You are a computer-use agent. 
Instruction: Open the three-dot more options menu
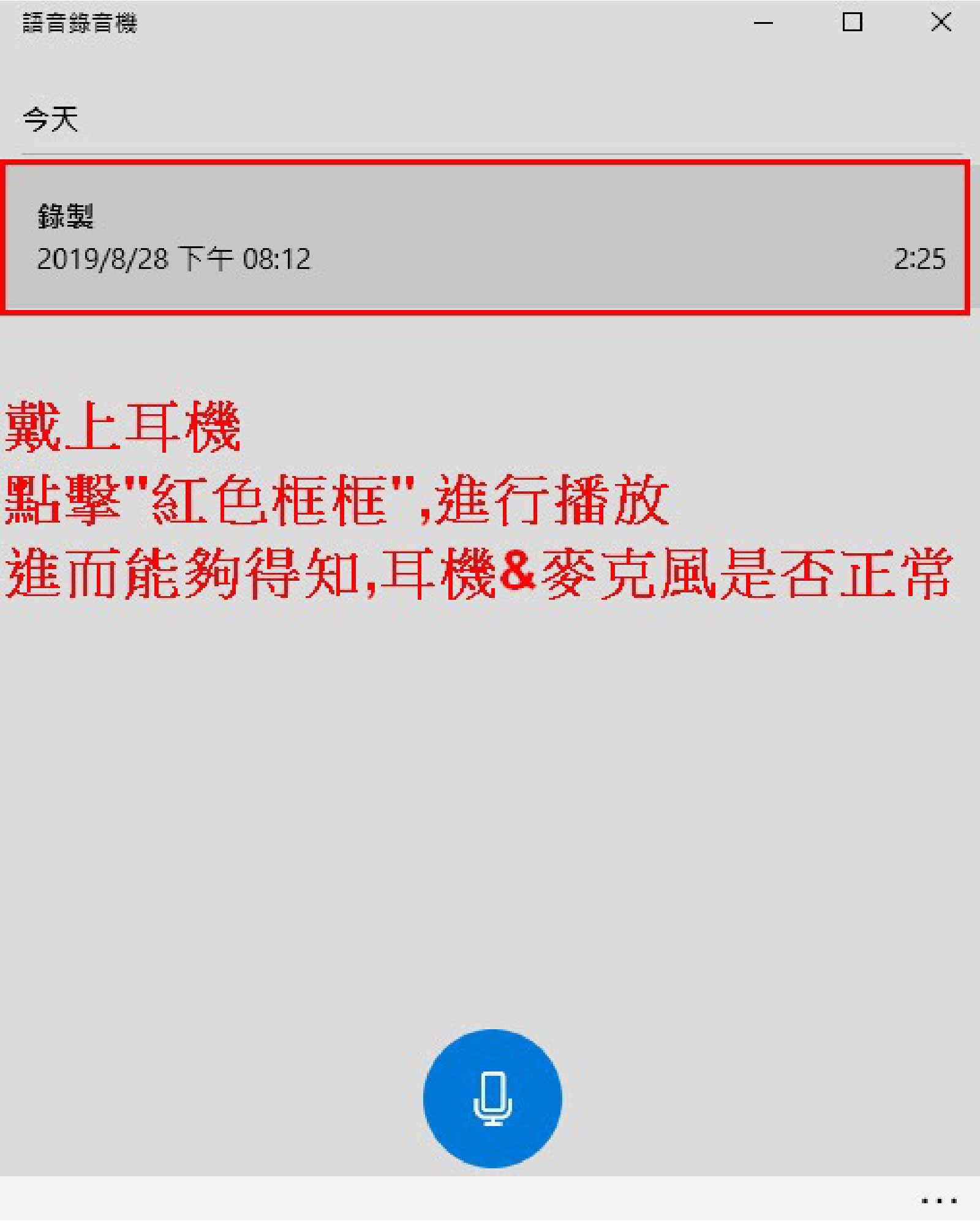point(938,1201)
